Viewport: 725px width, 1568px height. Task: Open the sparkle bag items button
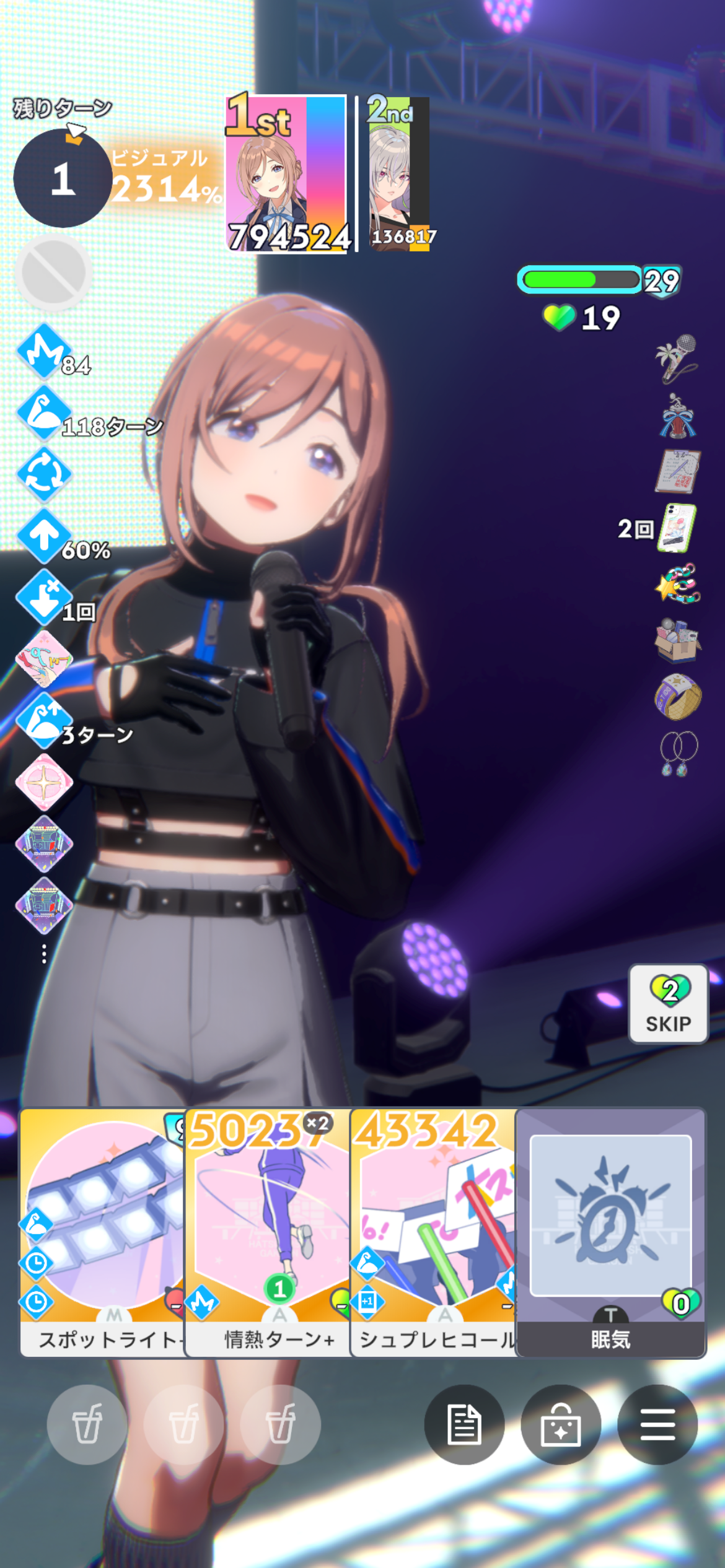click(561, 1424)
